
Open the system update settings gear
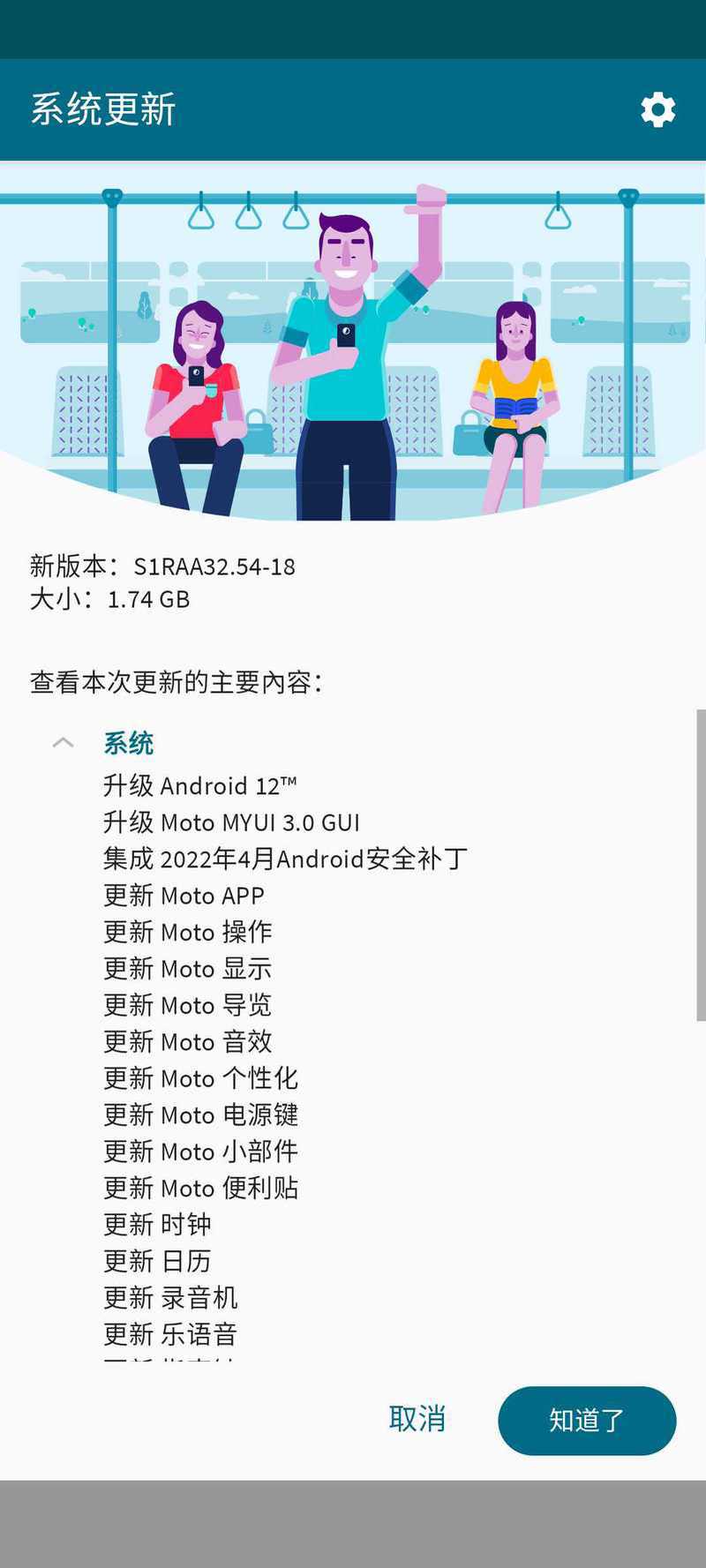(x=657, y=110)
